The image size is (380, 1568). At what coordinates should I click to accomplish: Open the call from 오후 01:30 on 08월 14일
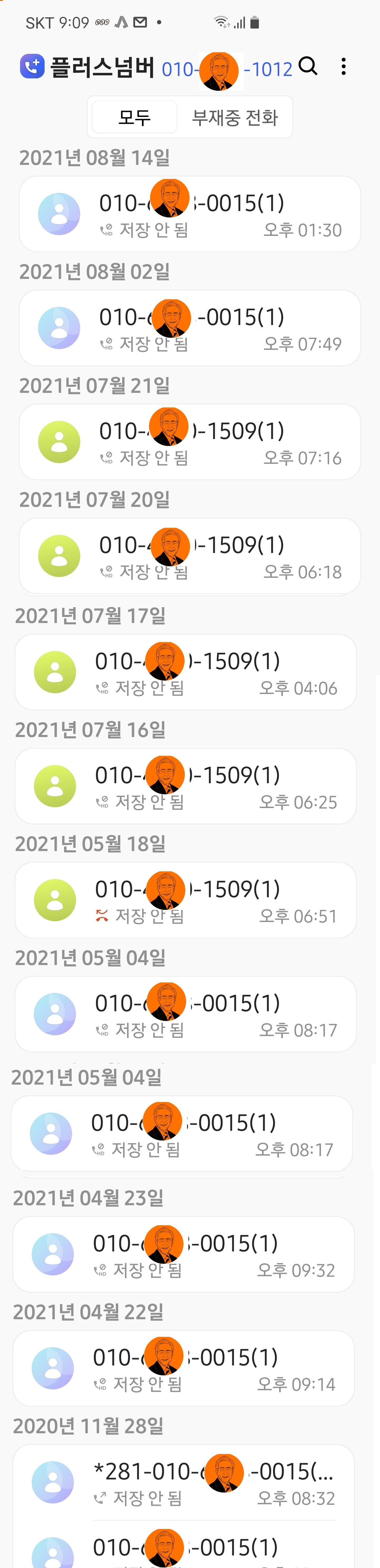click(x=190, y=214)
